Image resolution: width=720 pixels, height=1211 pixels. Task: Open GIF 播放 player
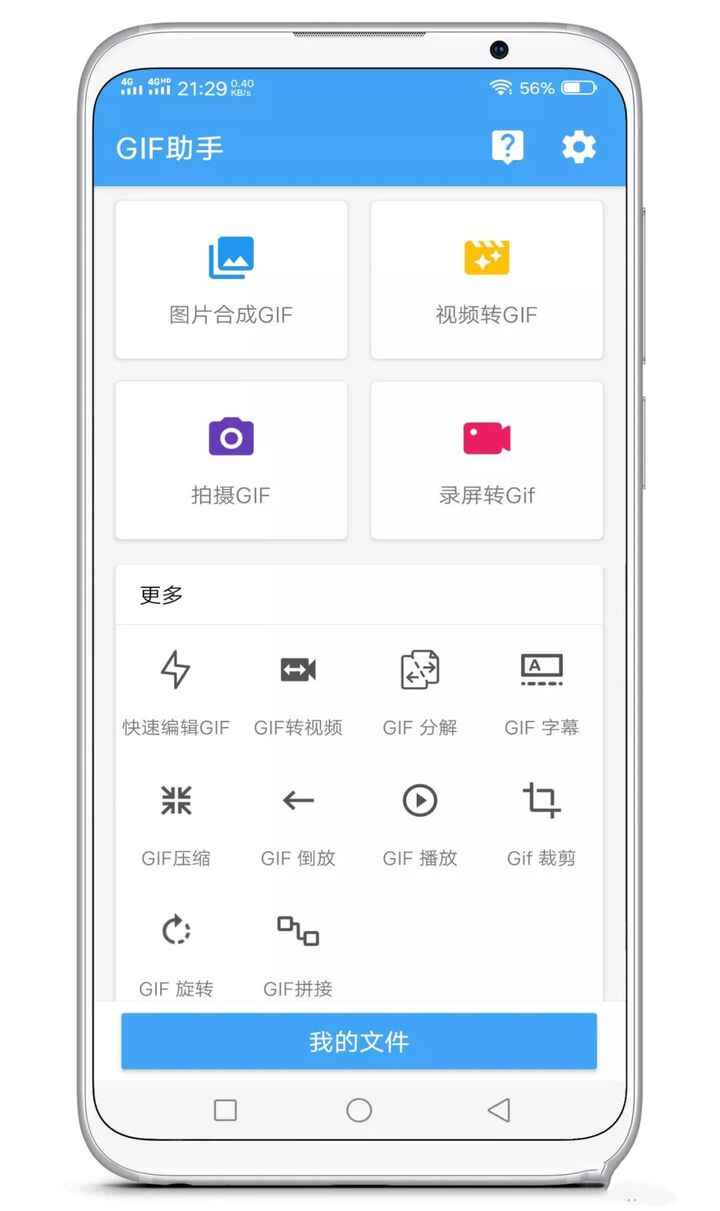pyautogui.click(x=420, y=820)
